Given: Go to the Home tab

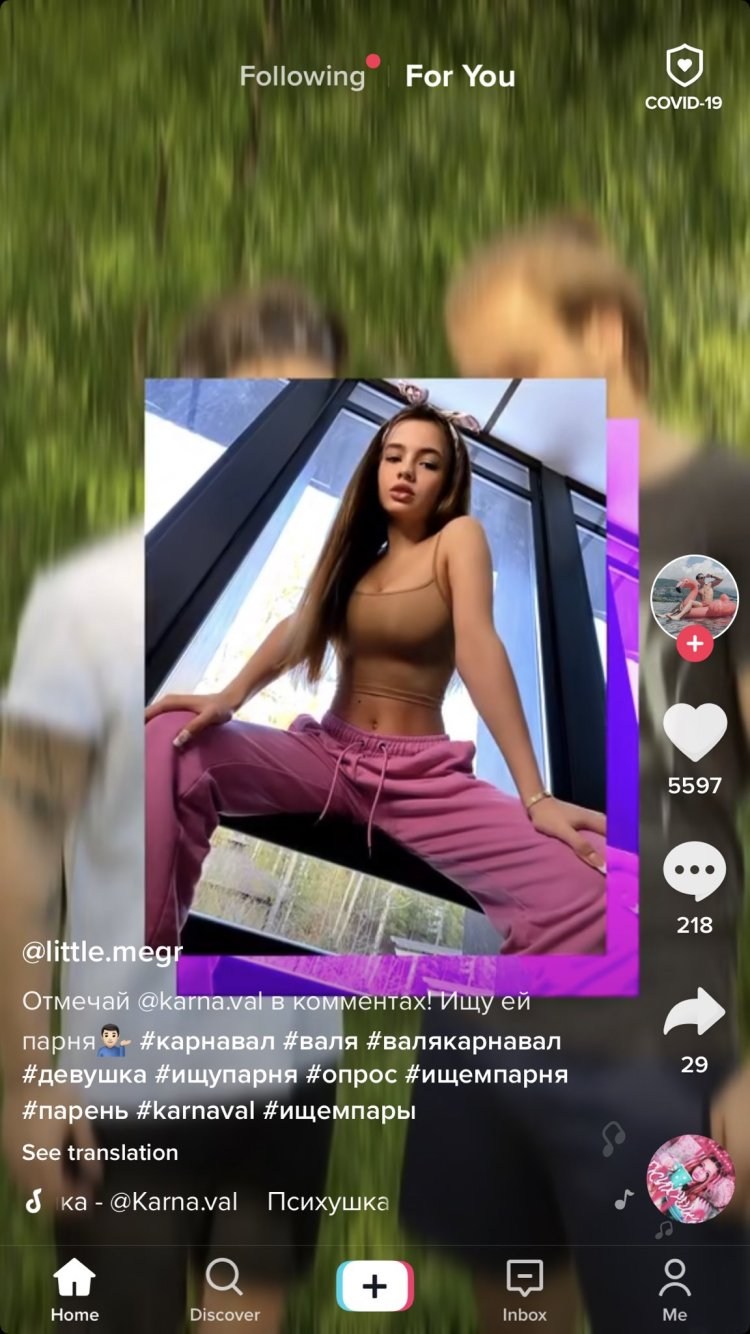Looking at the screenshot, I should [x=75, y=1289].
